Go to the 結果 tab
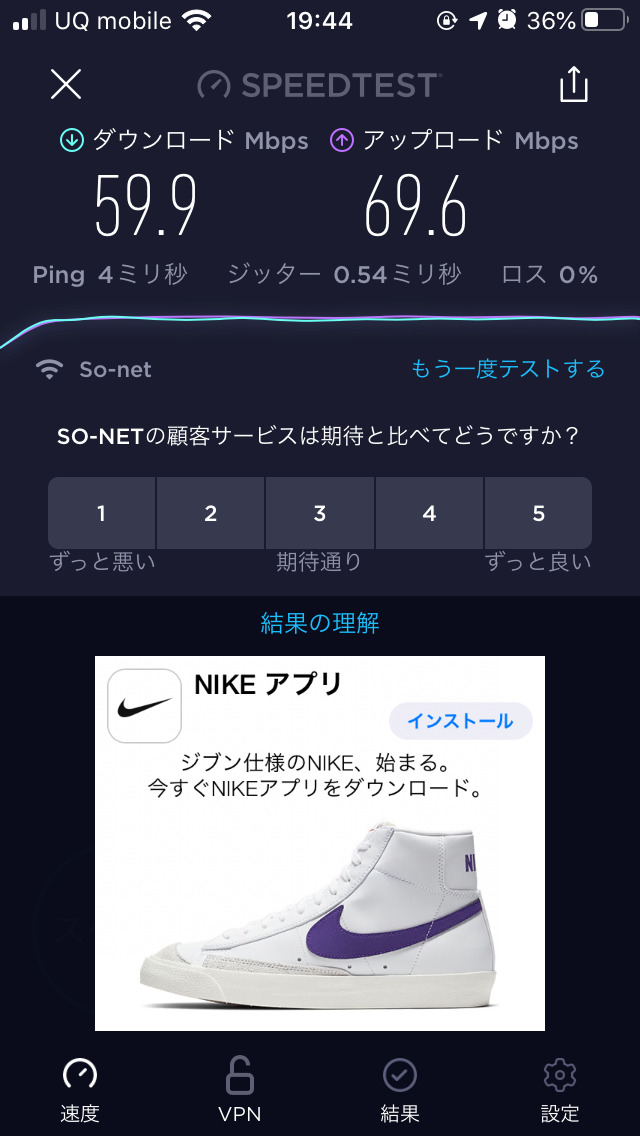The width and height of the screenshot is (640, 1136). pos(400,1090)
